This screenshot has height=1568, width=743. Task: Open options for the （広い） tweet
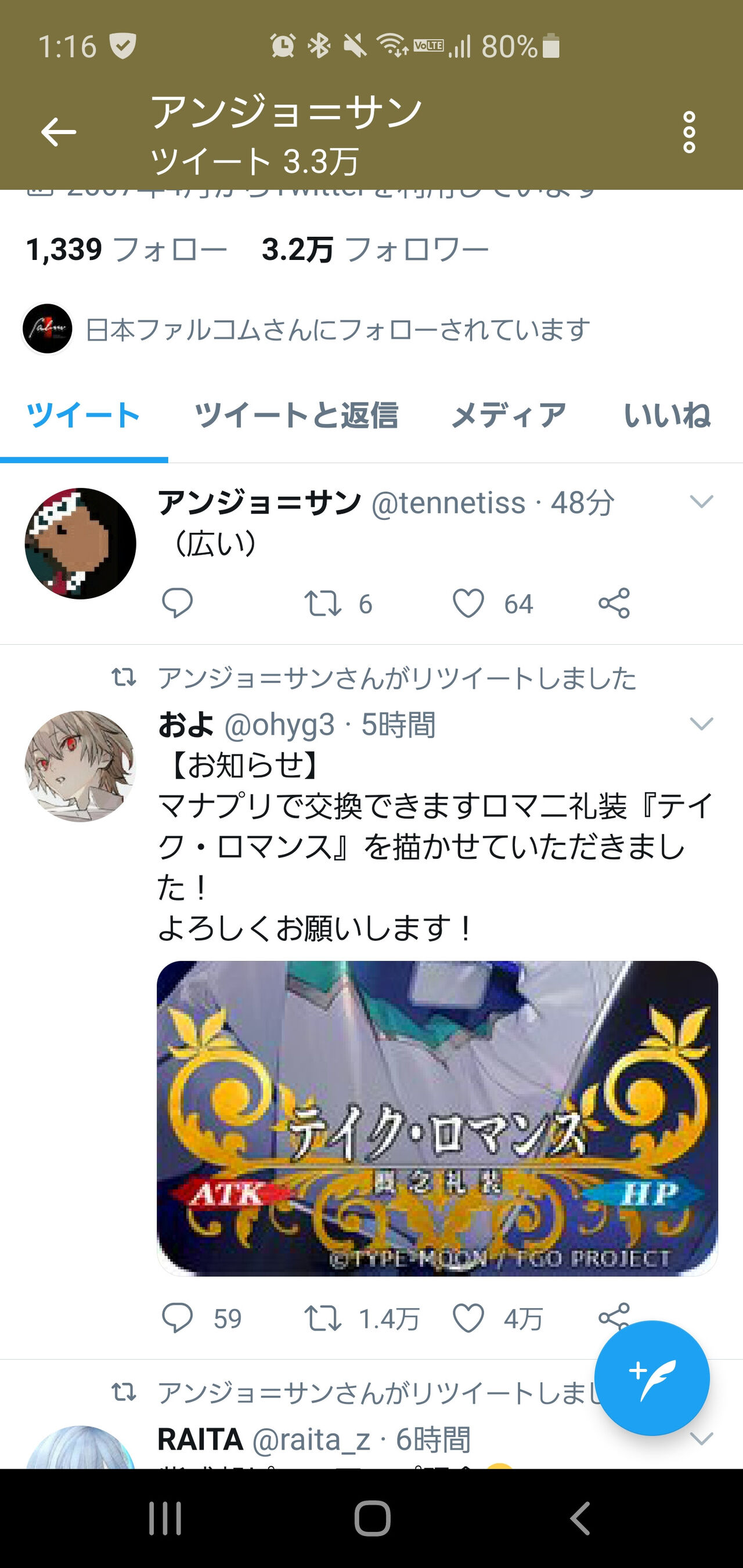(702, 503)
